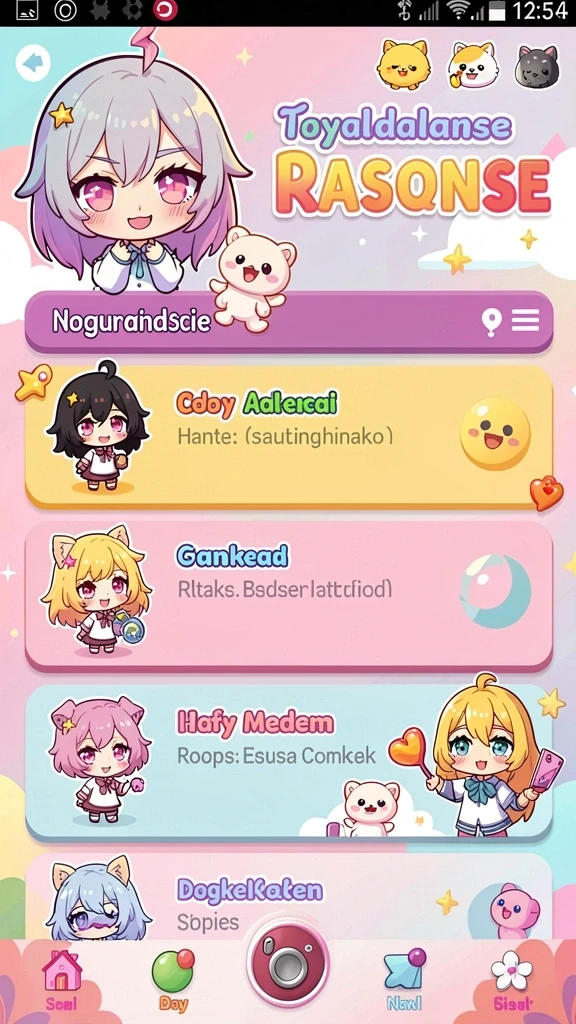Select the yellow cat avatar
The width and height of the screenshot is (576, 1024).
pos(402,64)
